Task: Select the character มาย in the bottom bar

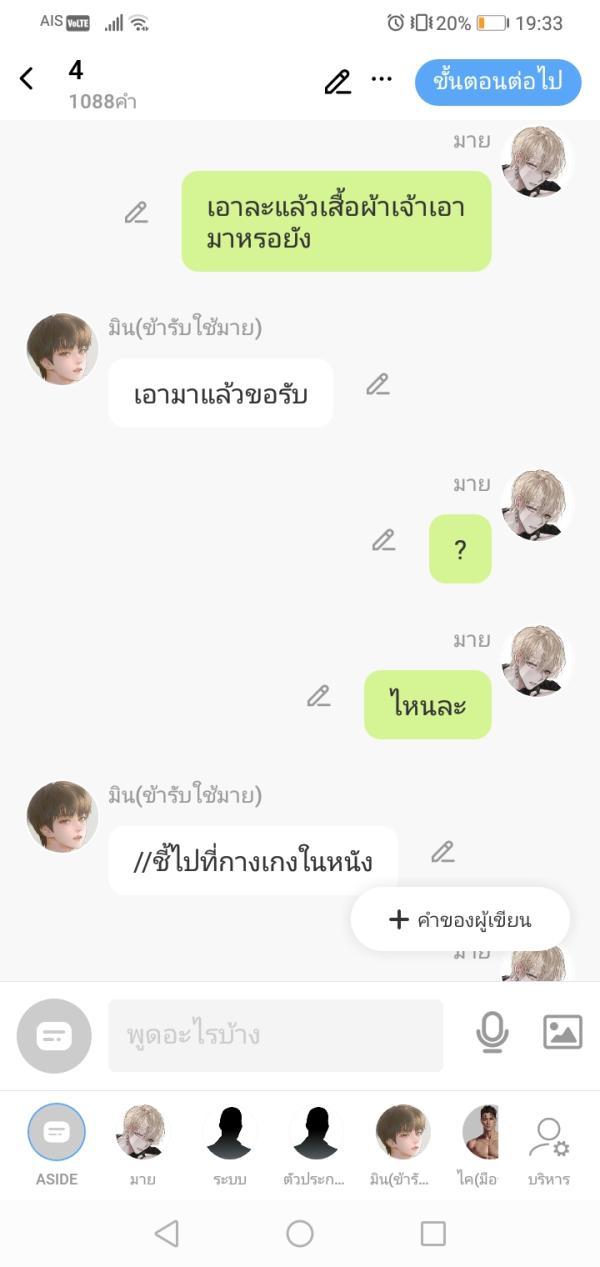Action: pyautogui.click(x=142, y=1133)
